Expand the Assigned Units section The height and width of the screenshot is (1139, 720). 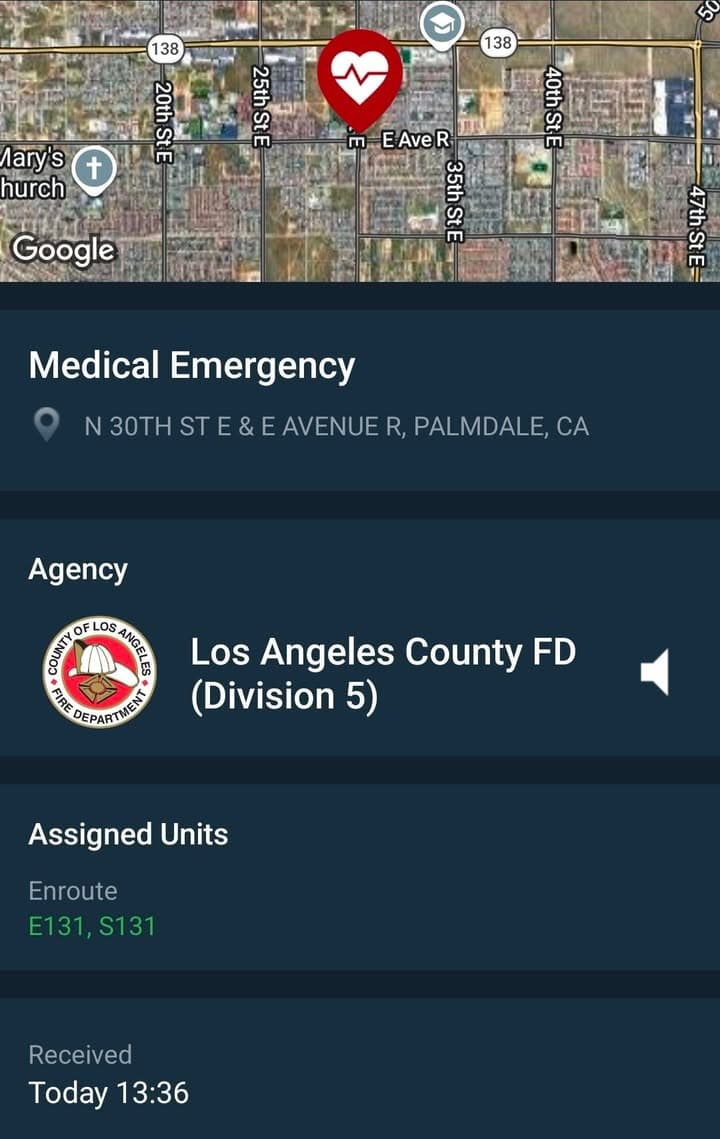tap(129, 834)
